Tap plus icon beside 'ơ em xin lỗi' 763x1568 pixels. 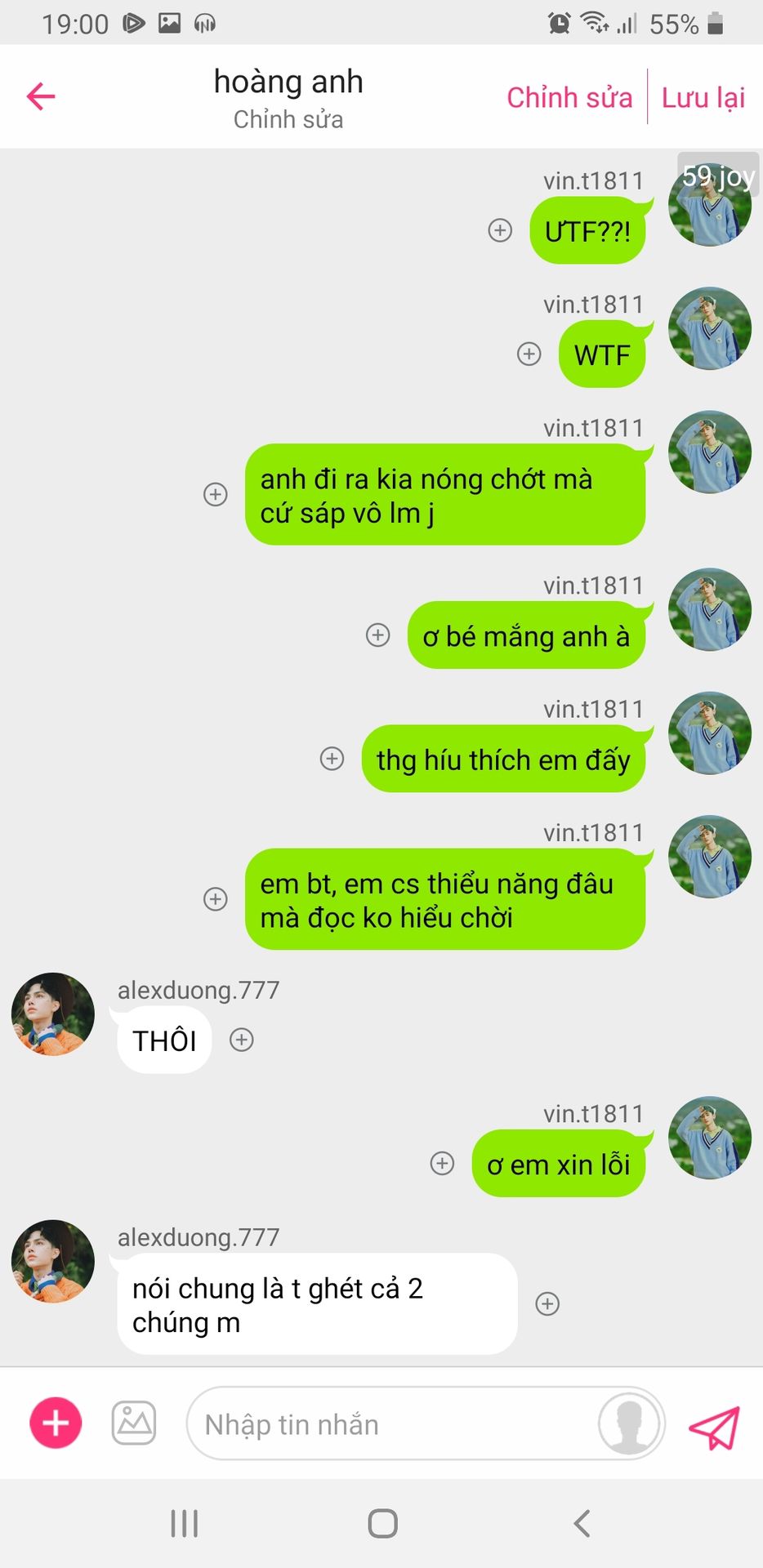442,1163
